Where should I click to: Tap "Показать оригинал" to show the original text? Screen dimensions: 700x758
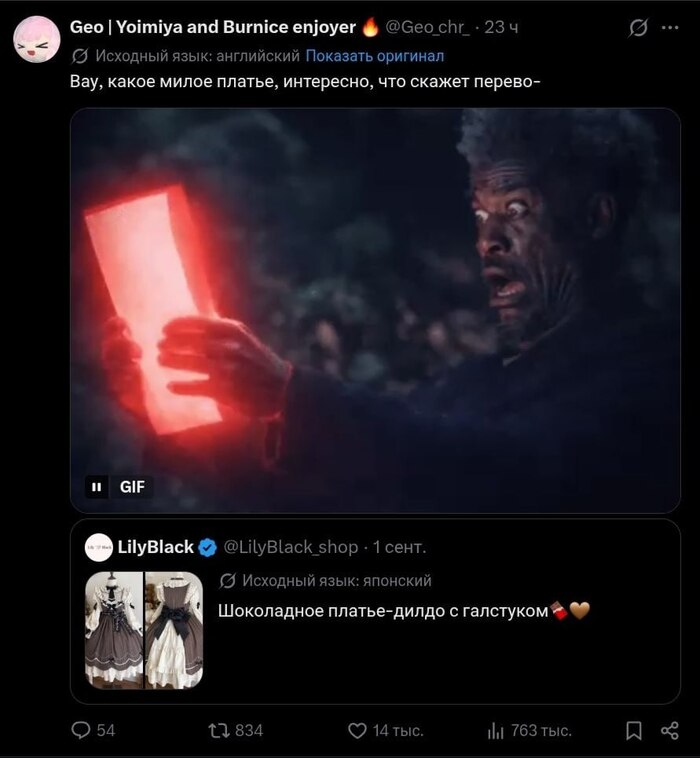375,56
